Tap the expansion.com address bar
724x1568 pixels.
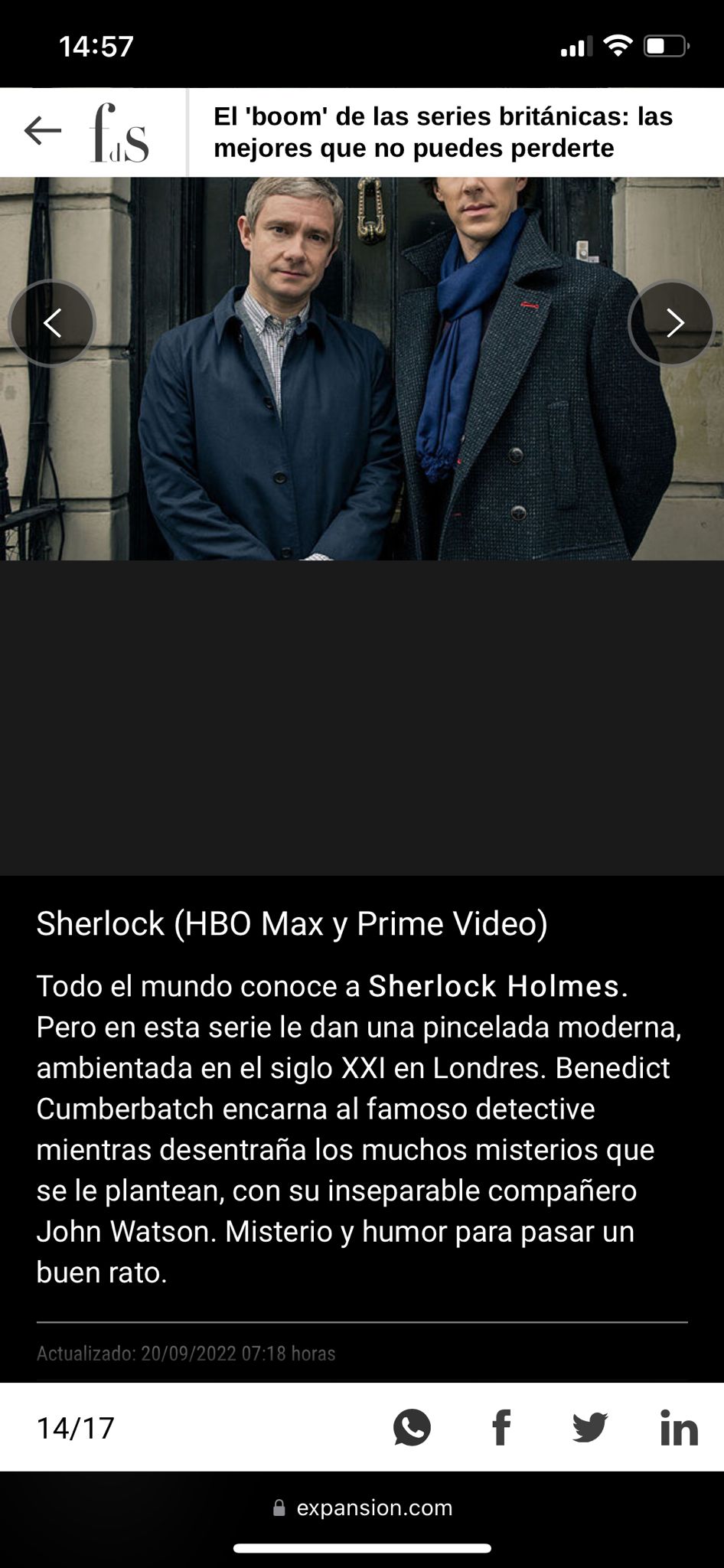click(x=362, y=1508)
